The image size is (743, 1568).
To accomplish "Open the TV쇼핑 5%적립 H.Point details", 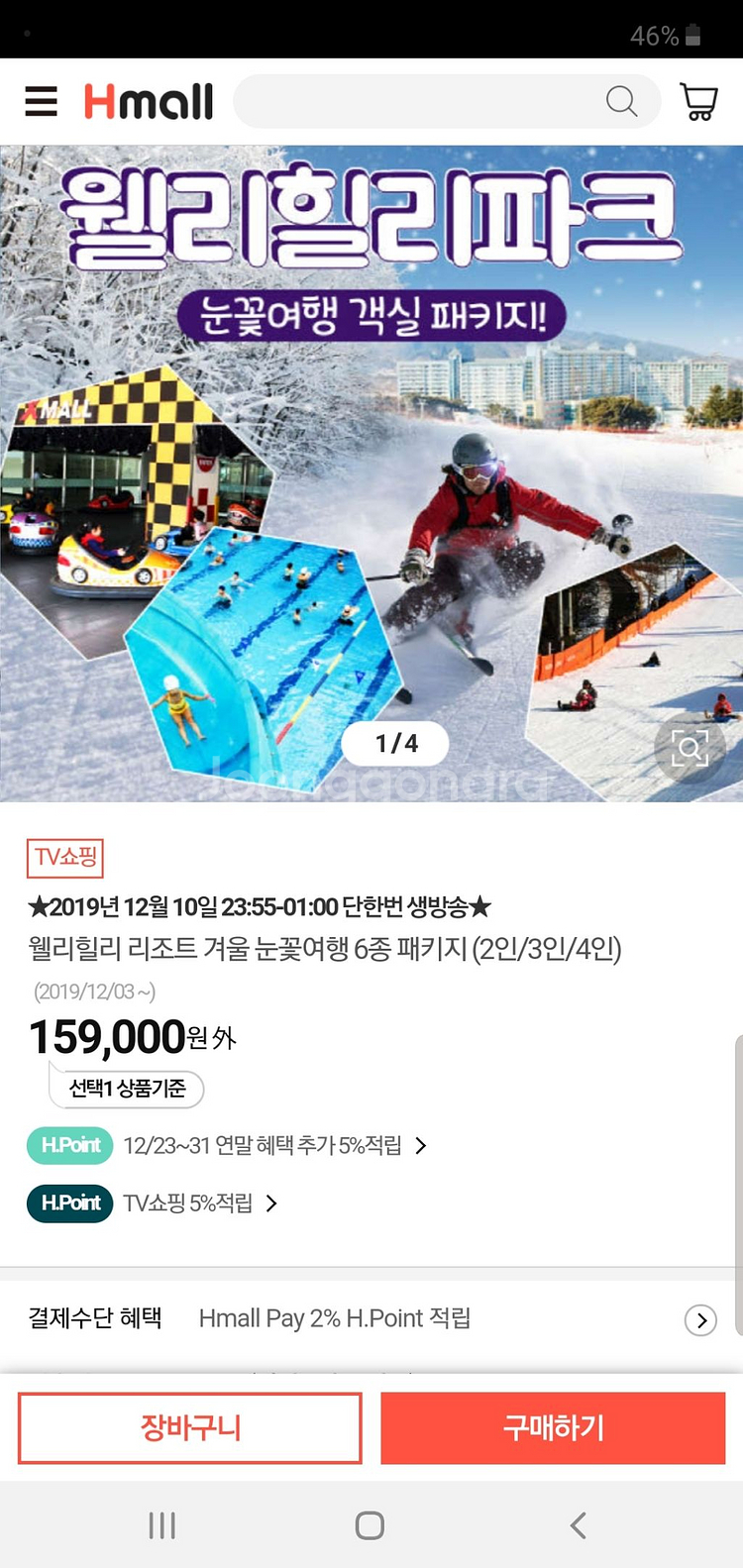I will (153, 1203).
